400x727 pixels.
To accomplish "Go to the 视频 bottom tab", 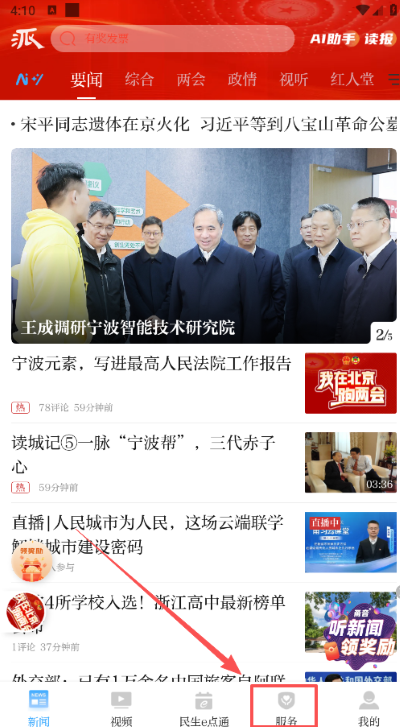I will pyautogui.click(x=121, y=707).
